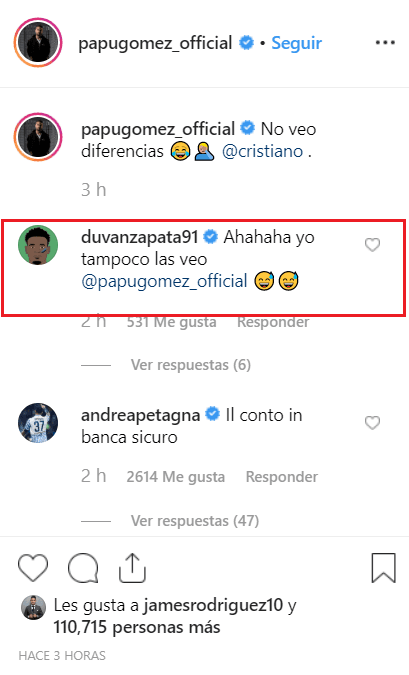
Task: Reply to andreapetagna's comment
Action: pos(282,477)
